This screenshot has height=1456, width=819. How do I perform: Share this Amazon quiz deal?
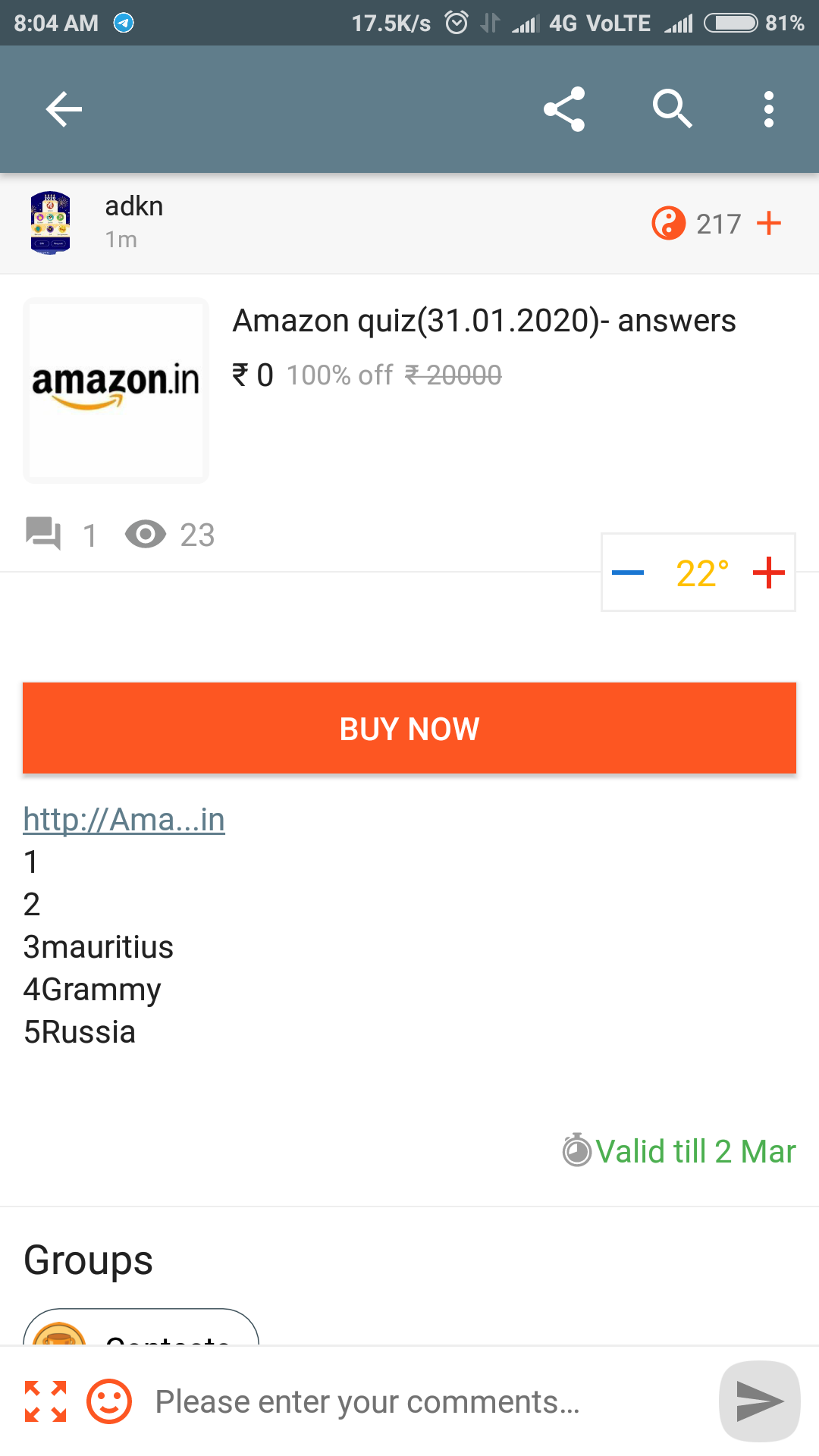pos(565,109)
